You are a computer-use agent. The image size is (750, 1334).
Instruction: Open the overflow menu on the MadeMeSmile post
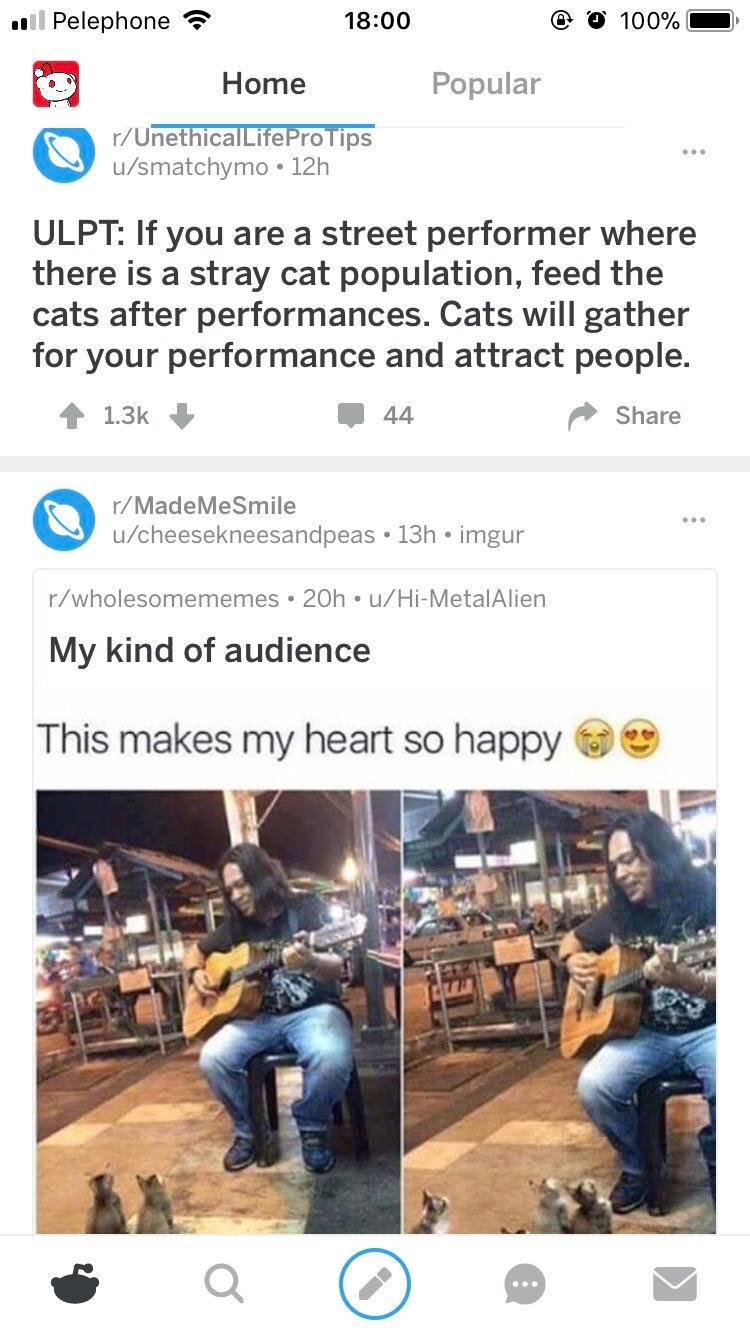tap(693, 517)
